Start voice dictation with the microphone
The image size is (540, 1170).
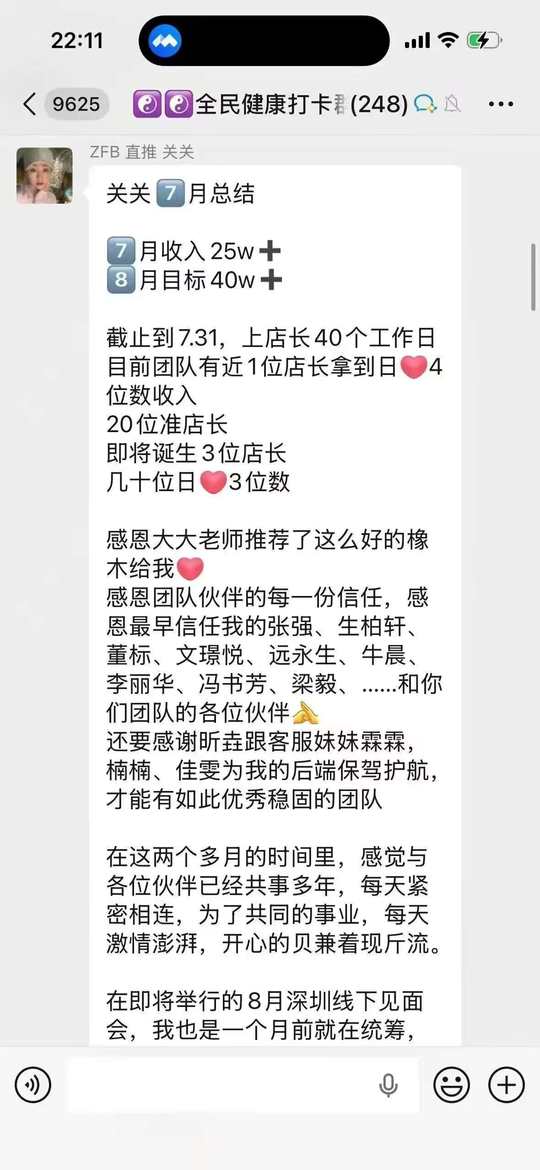(388, 1085)
